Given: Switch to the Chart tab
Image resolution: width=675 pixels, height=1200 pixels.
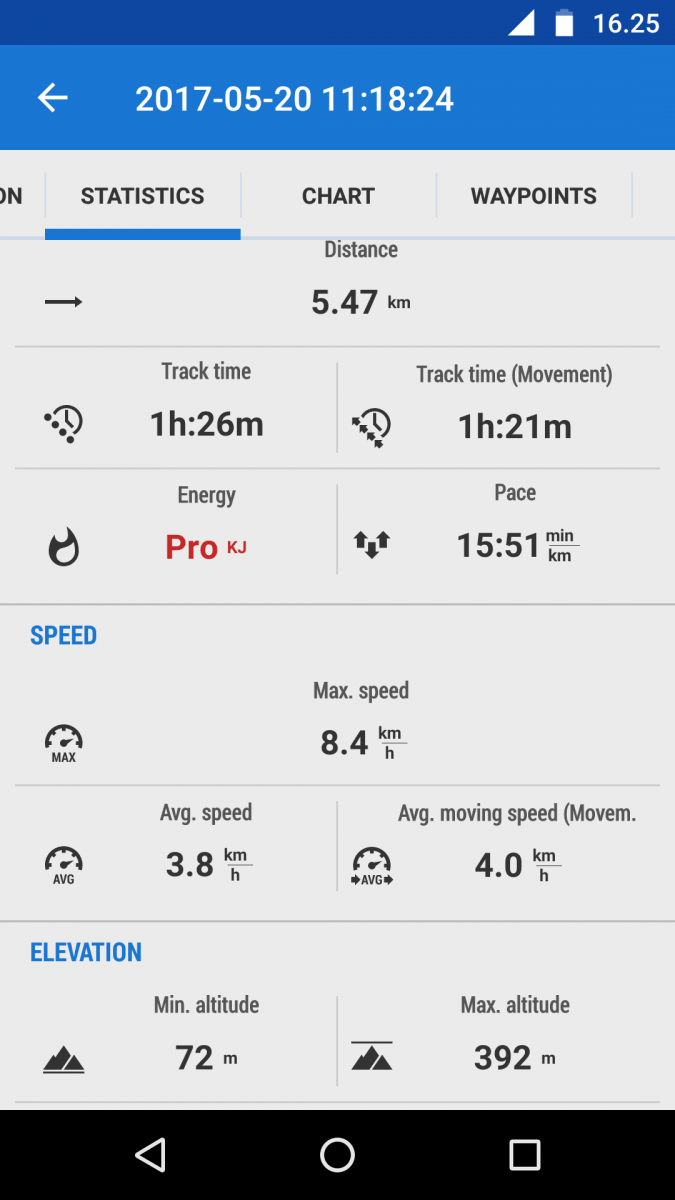Looking at the screenshot, I should (x=338, y=196).
